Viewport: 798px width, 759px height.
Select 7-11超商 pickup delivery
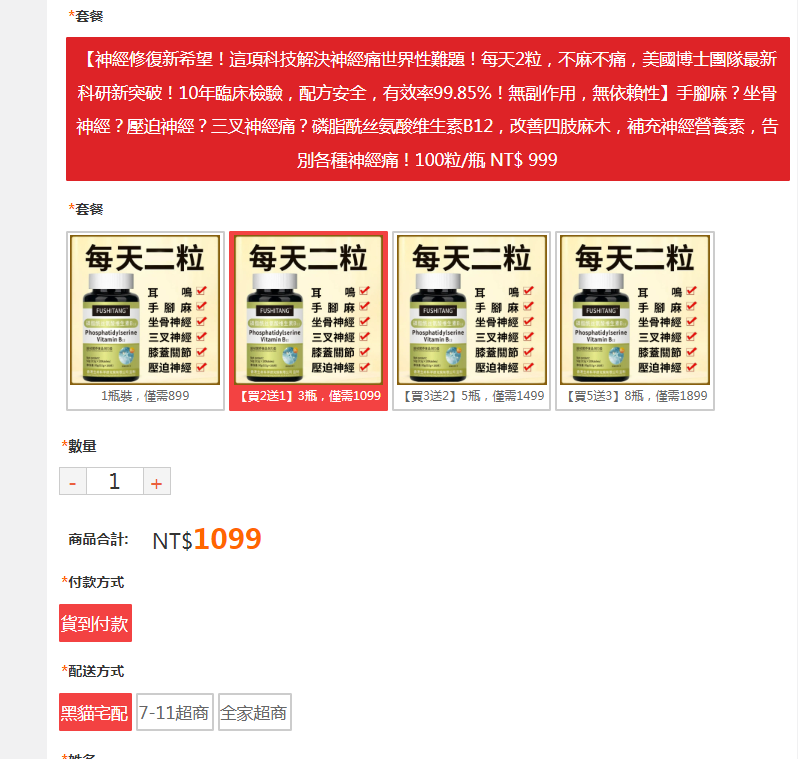[174, 713]
